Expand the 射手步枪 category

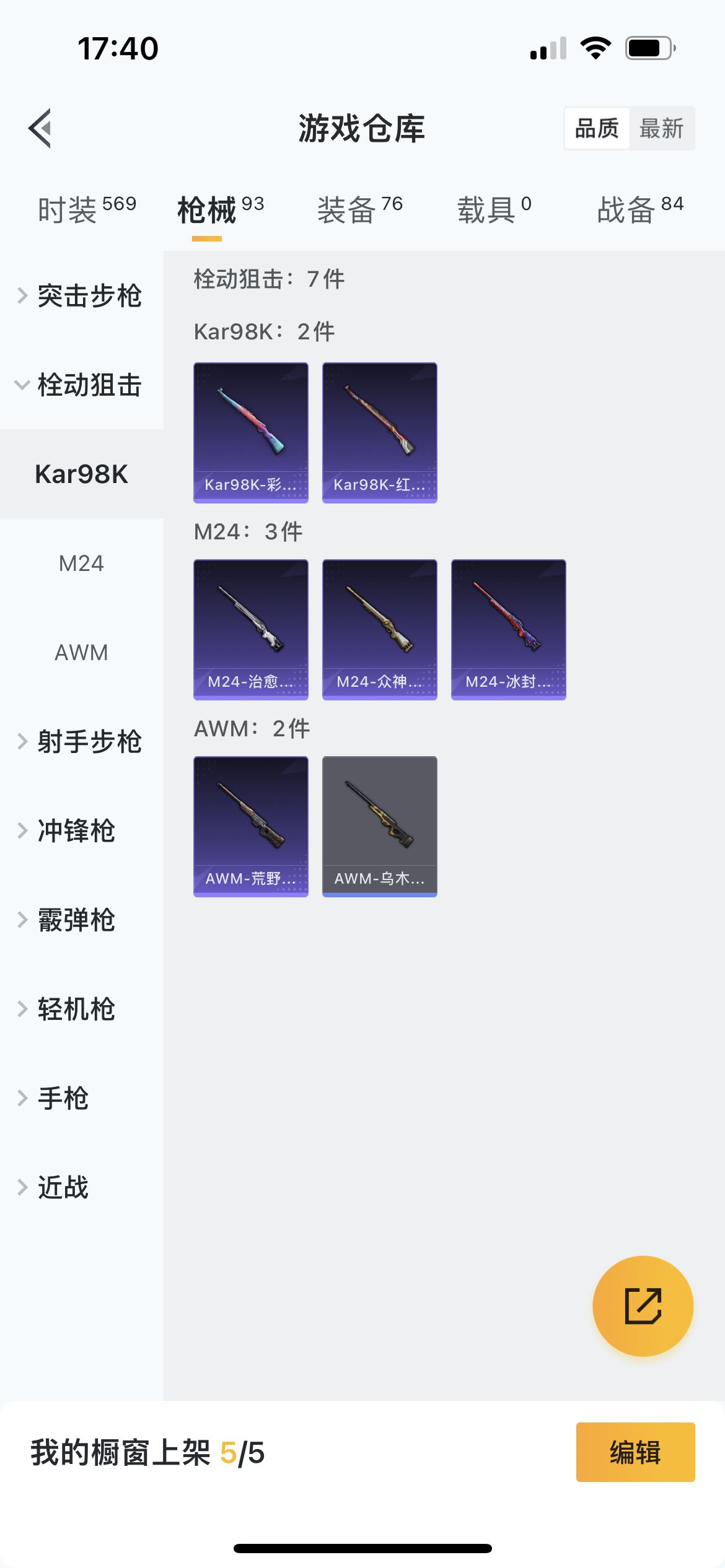81,742
